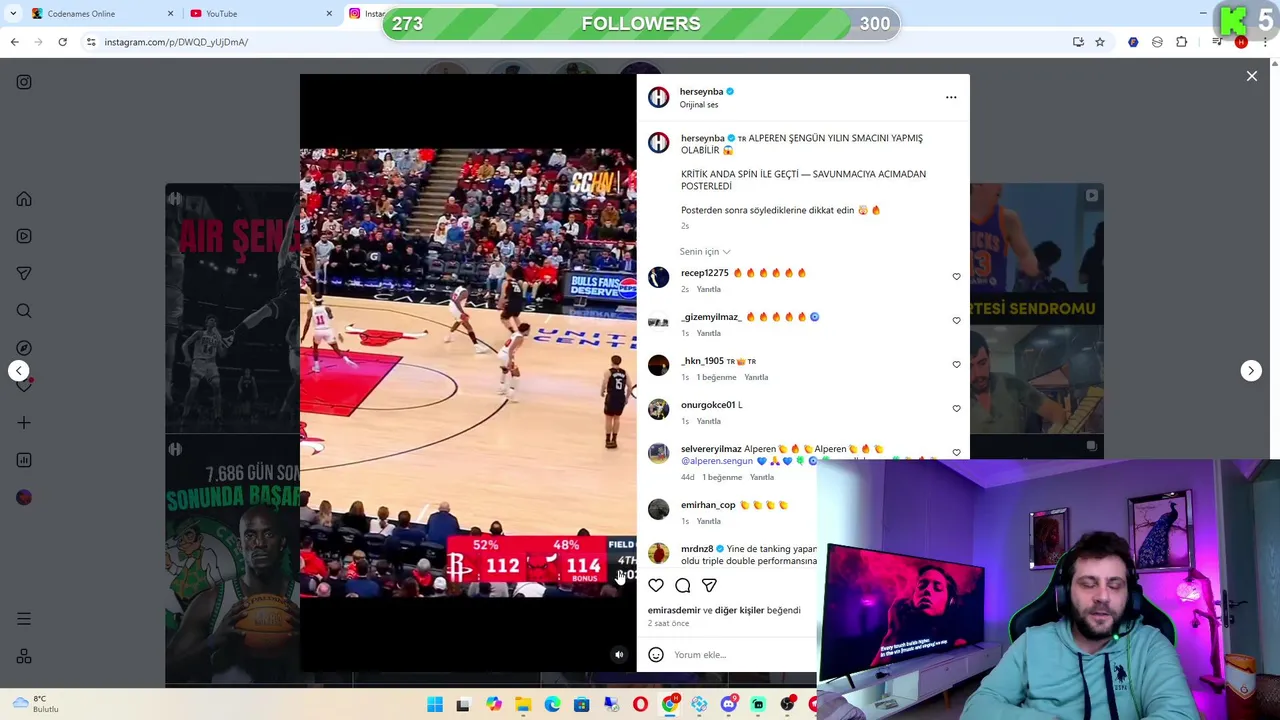Close the post dialog

point(1251,76)
